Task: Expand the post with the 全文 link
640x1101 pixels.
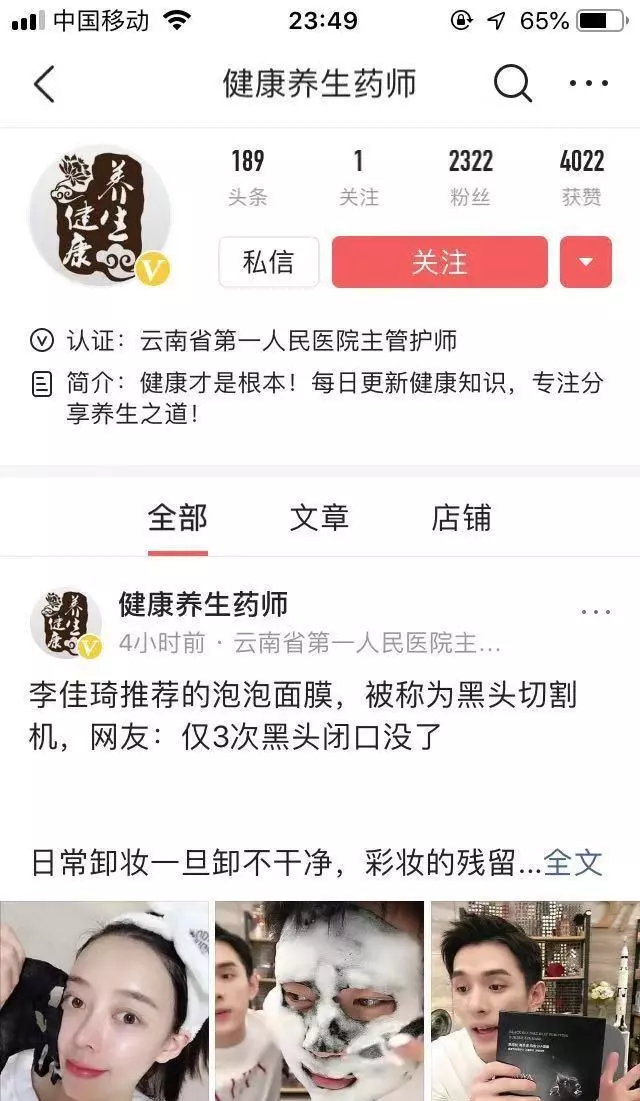Action: point(573,862)
